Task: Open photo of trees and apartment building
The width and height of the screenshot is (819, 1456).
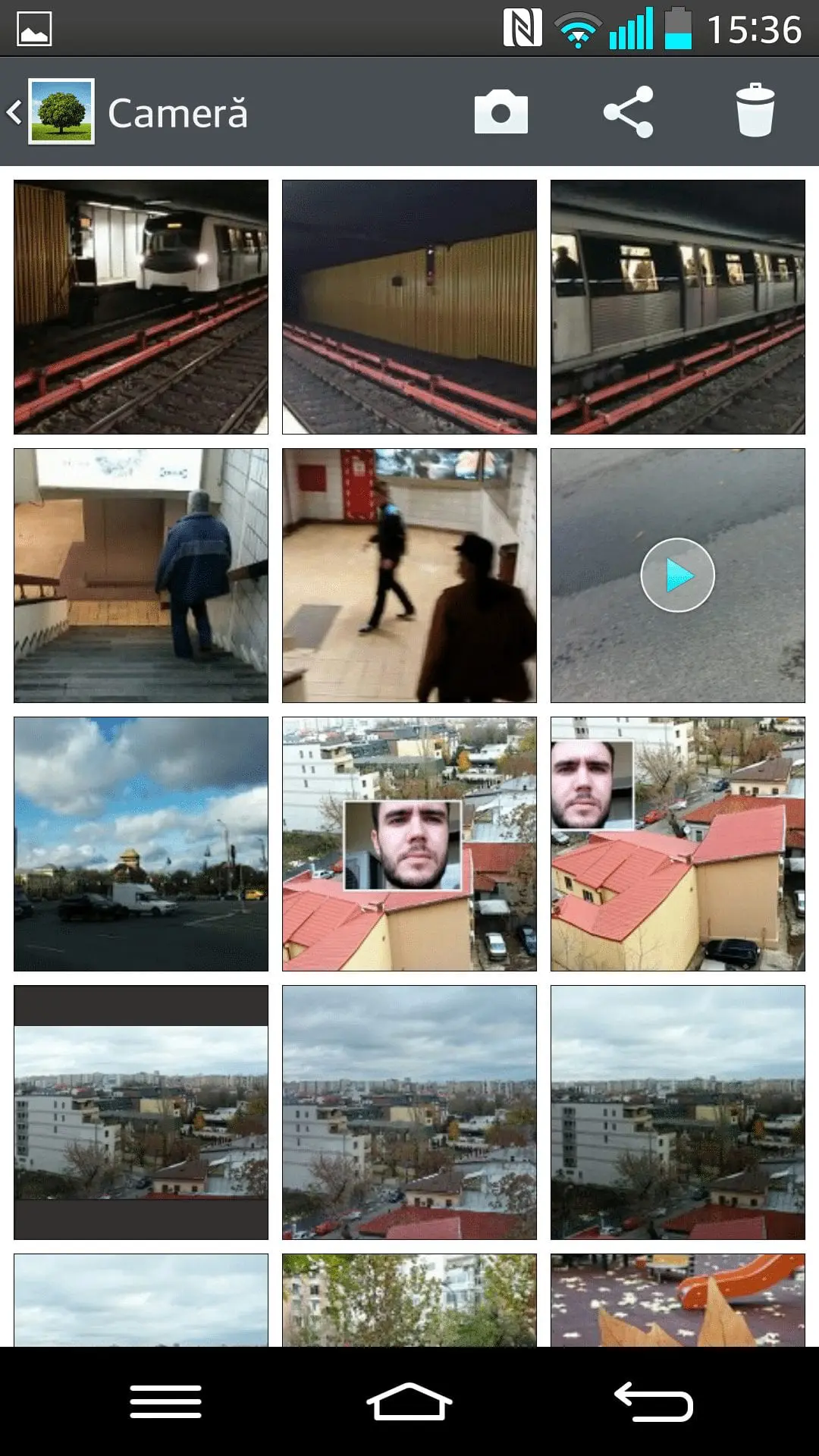Action: [x=409, y=1300]
